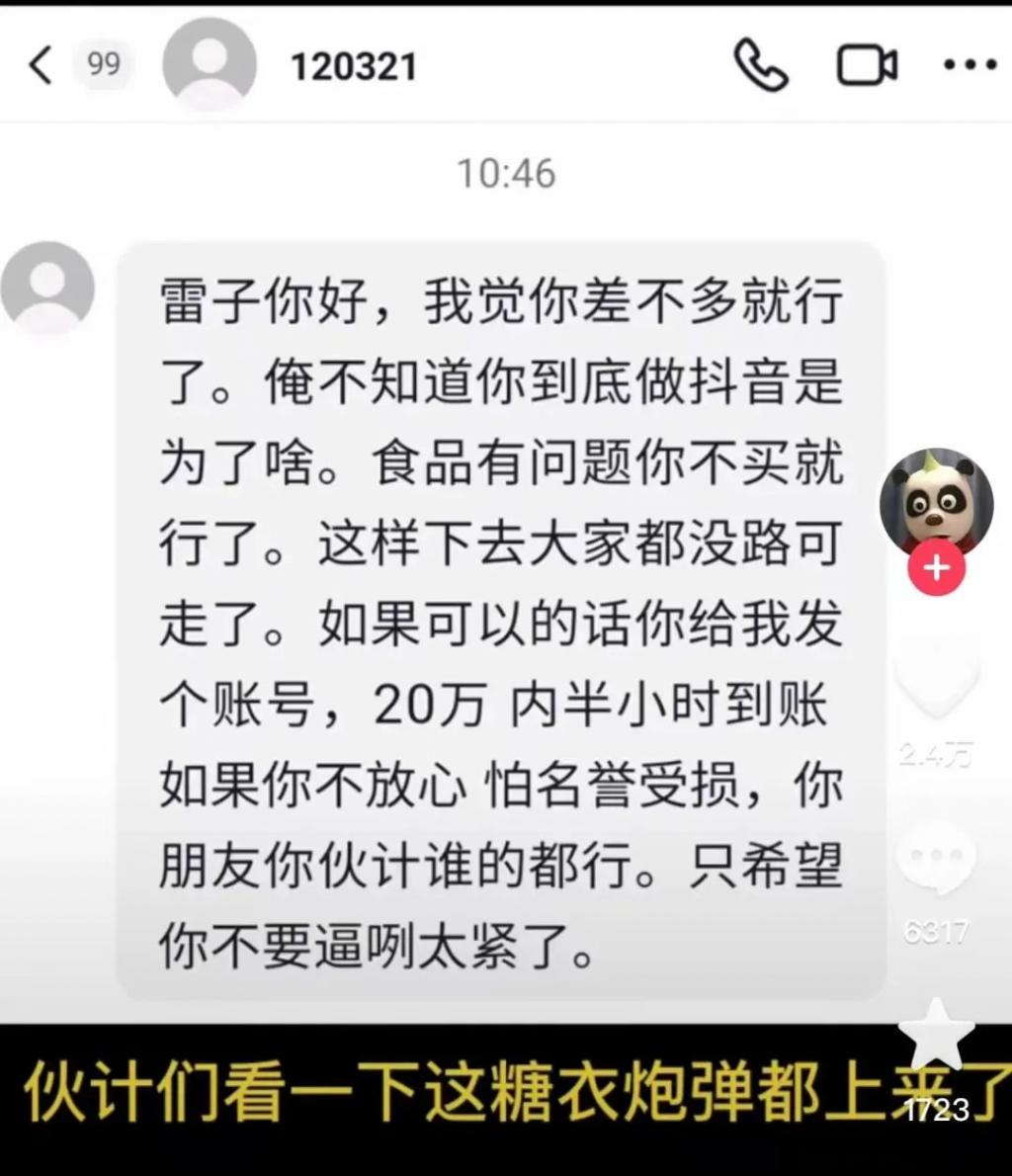
Task: Tap the small avatar beside the message
Action: point(48,288)
